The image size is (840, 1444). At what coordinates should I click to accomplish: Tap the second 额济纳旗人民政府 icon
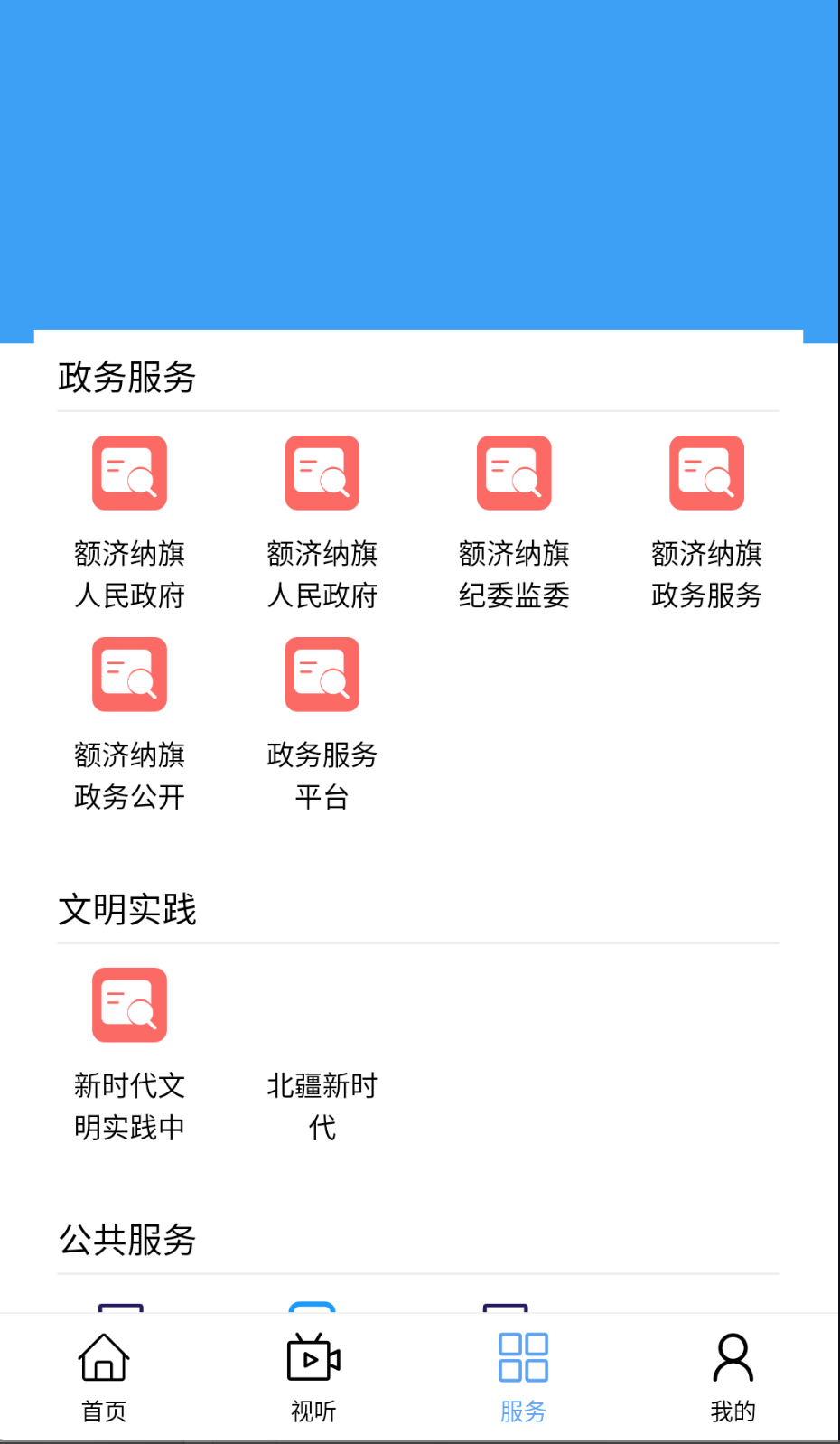point(322,473)
